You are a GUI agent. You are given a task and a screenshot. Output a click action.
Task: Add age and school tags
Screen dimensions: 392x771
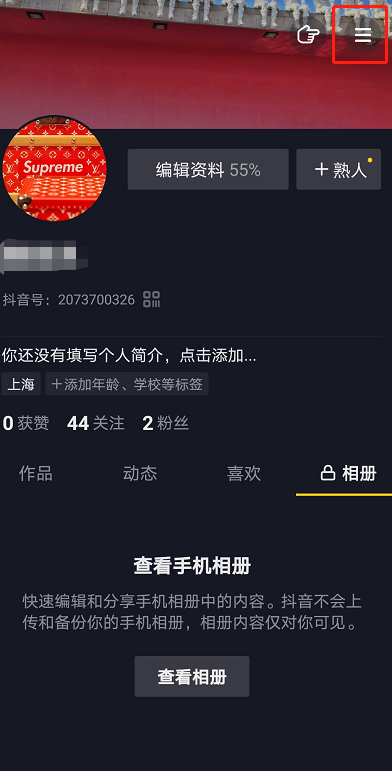point(127,384)
